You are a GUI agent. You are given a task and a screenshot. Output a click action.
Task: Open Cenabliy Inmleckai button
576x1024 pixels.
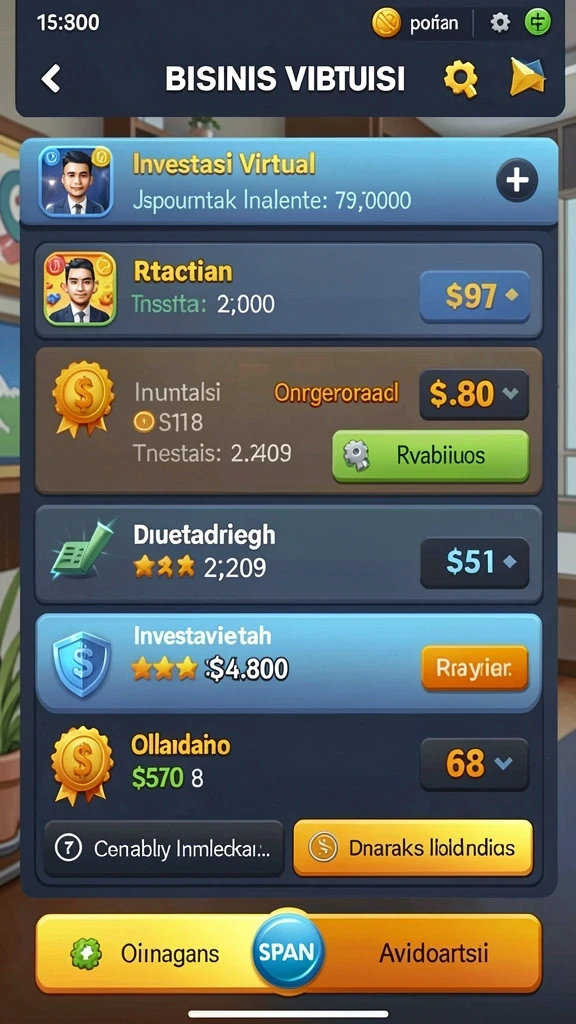pyautogui.click(x=164, y=848)
